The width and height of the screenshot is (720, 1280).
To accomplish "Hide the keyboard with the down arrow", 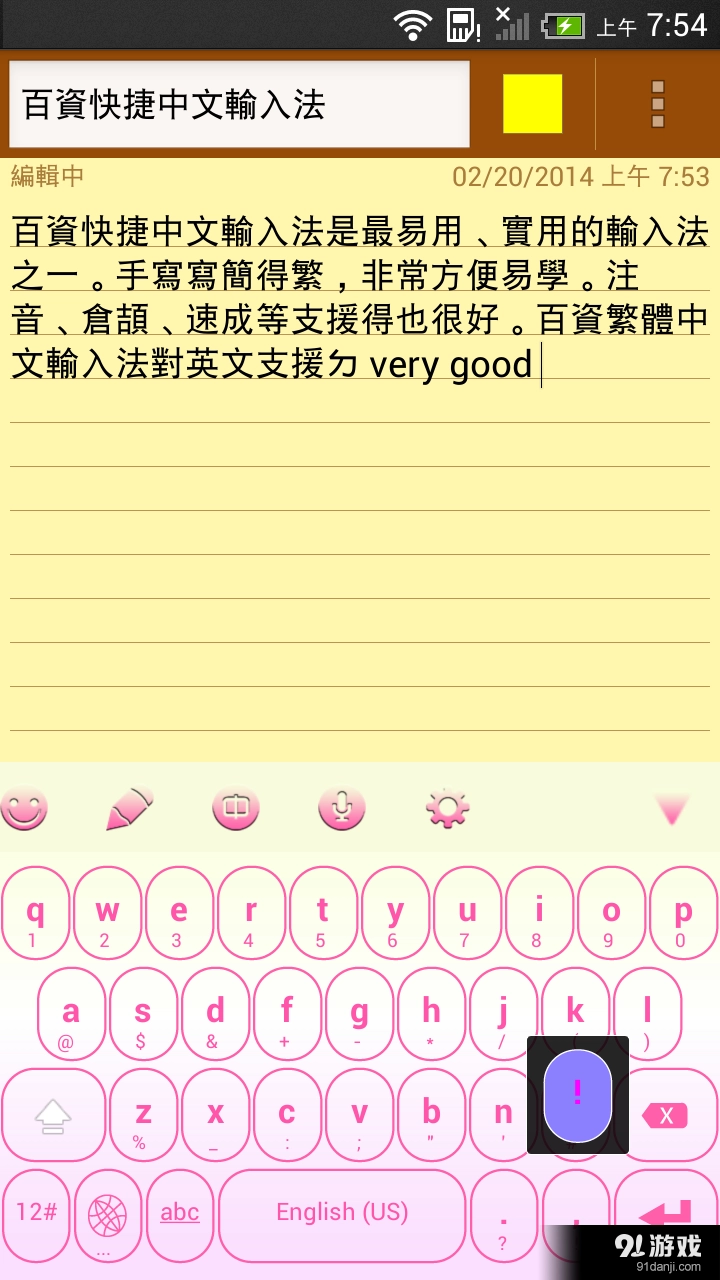I will point(672,809).
